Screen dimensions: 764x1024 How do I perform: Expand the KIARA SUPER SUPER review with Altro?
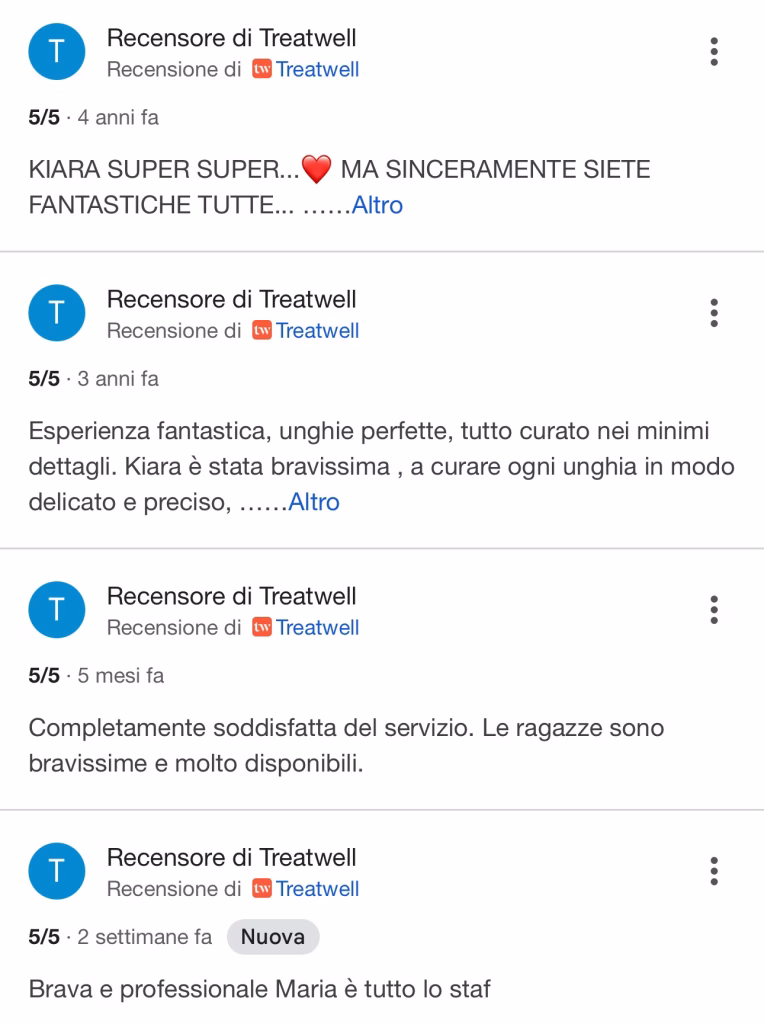coord(376,206)
